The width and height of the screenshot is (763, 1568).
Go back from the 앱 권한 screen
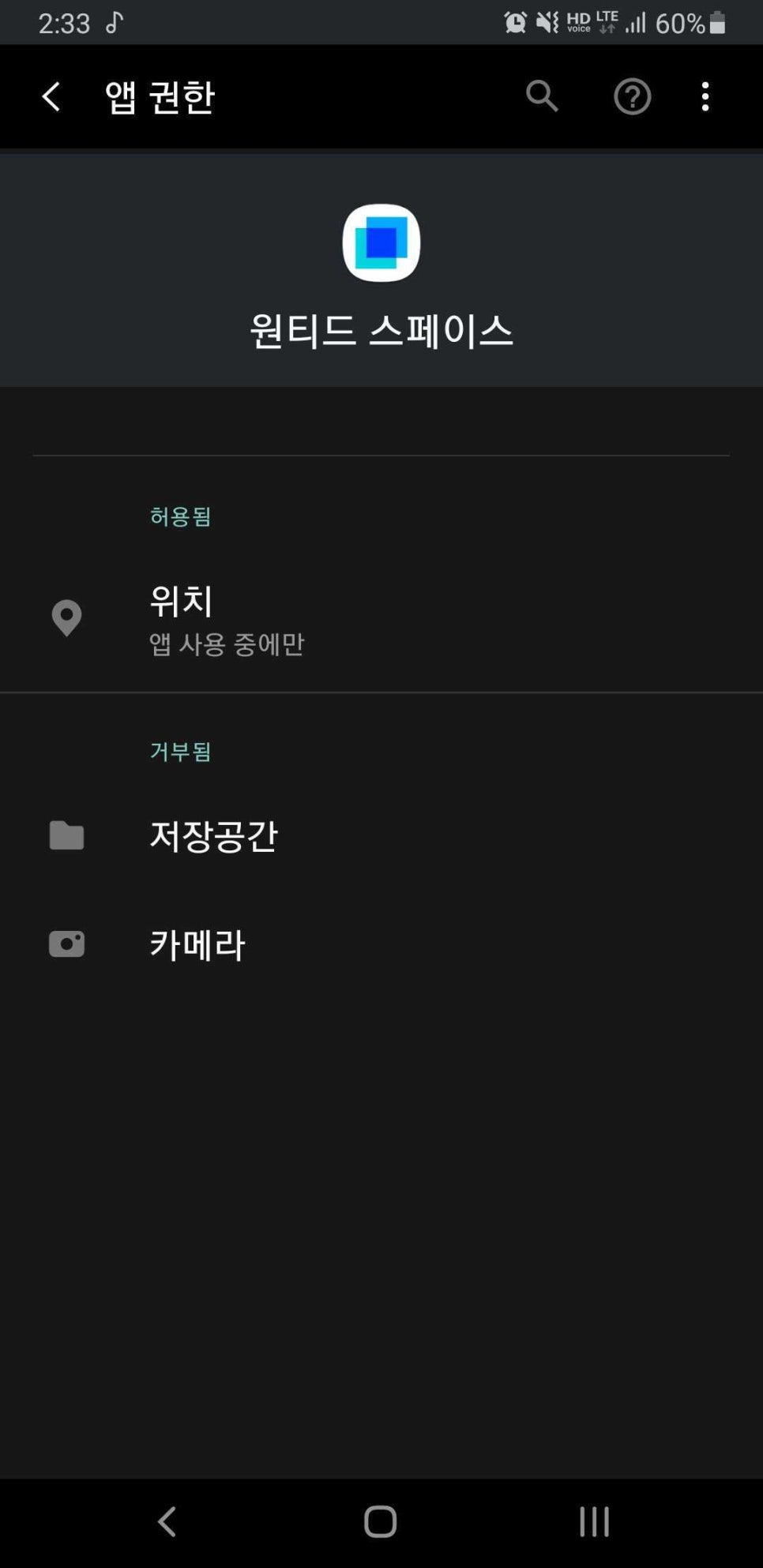tap(51, 97)
